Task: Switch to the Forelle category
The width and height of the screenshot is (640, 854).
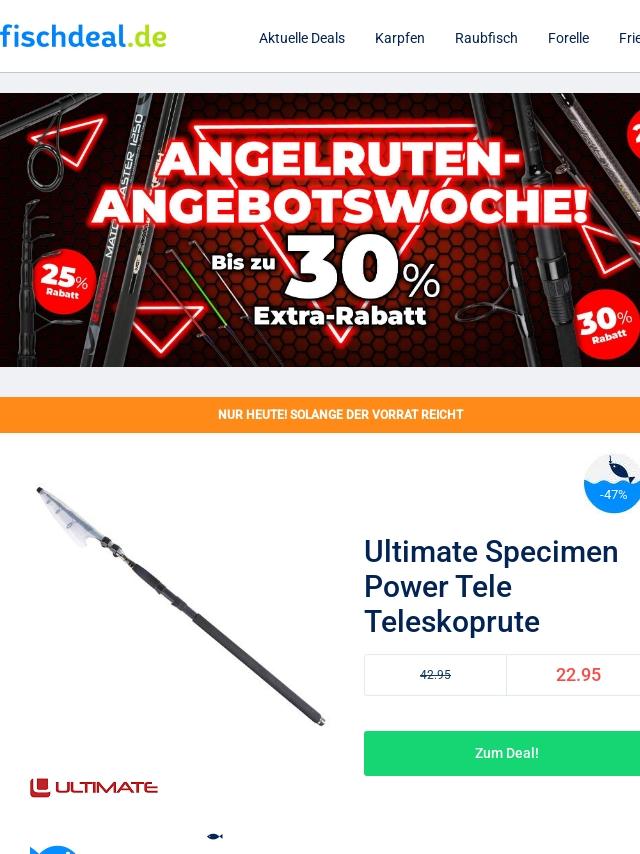Action: pyautogui.click(x=568, y=38)
